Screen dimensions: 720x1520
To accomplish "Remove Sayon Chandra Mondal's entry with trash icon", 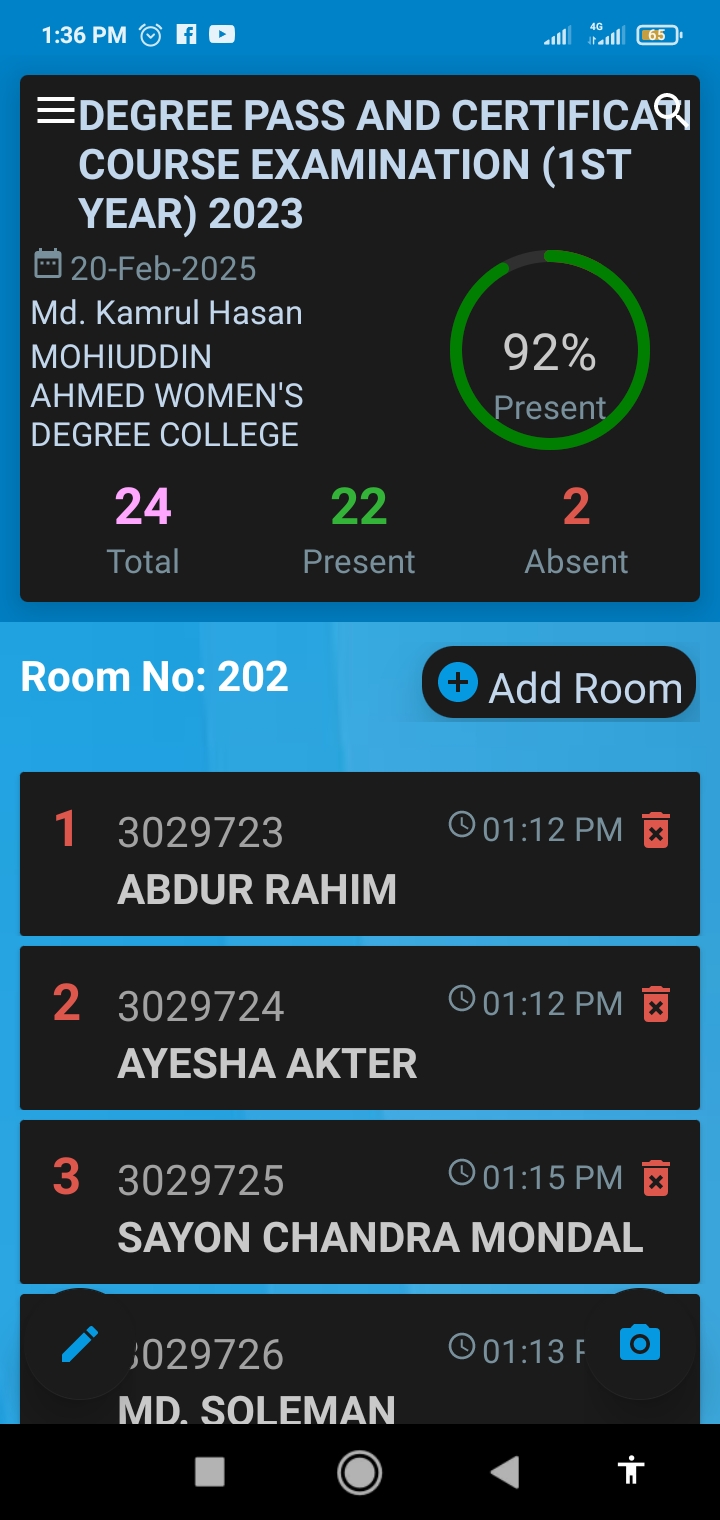I will (x=656, y=1178).
